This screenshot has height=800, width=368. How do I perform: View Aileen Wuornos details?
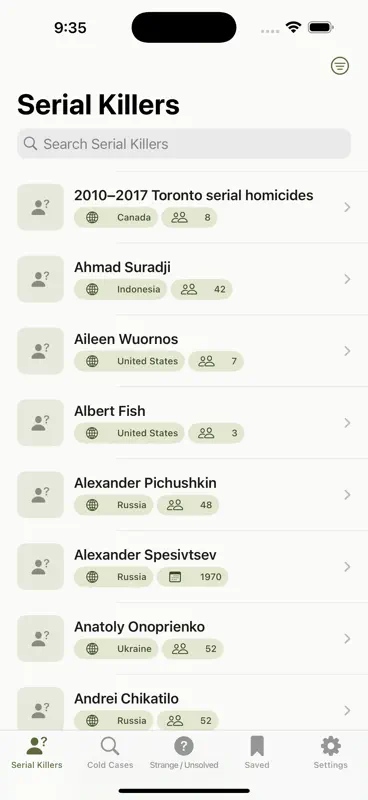(x=184, y=351)
